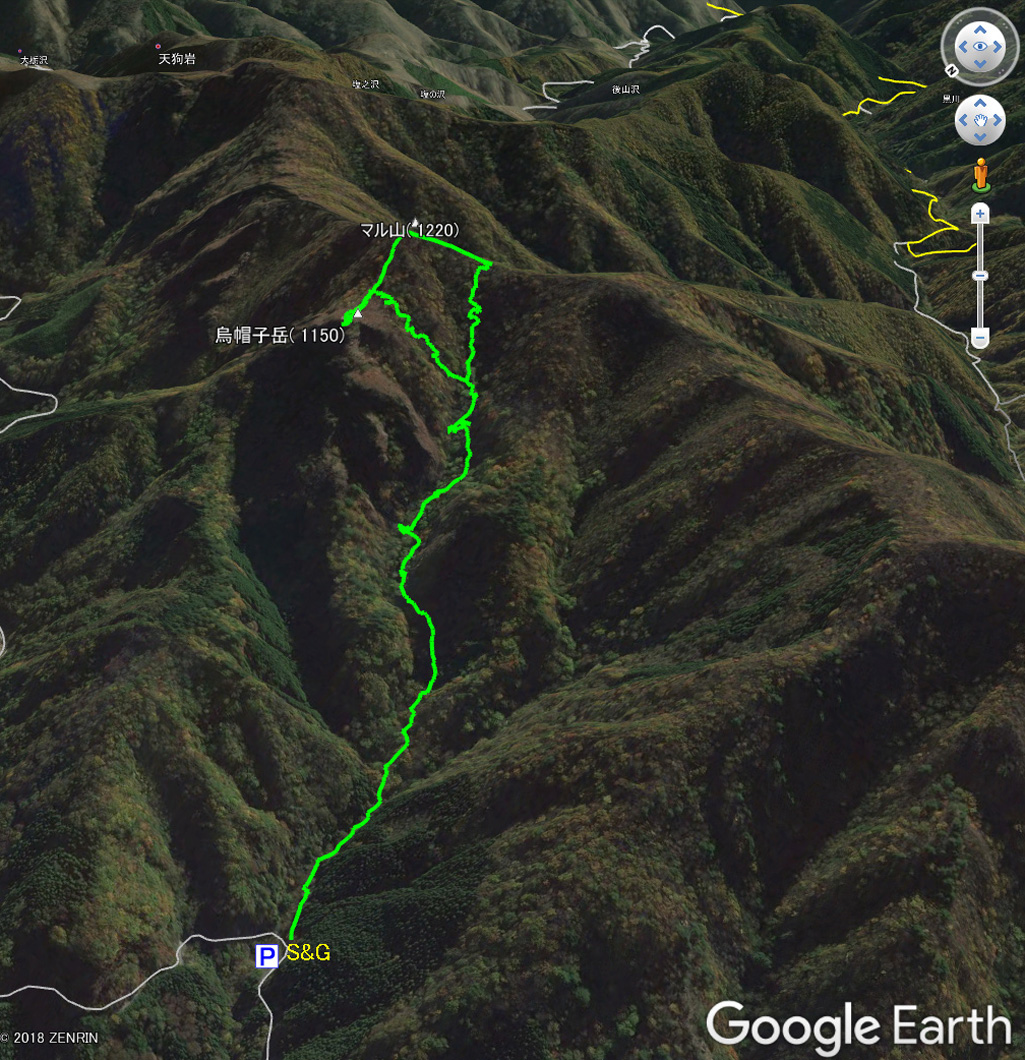Select the orange pegman for street view
This screenshot has width=1025, height=1060.
click(x=980, y=175)
